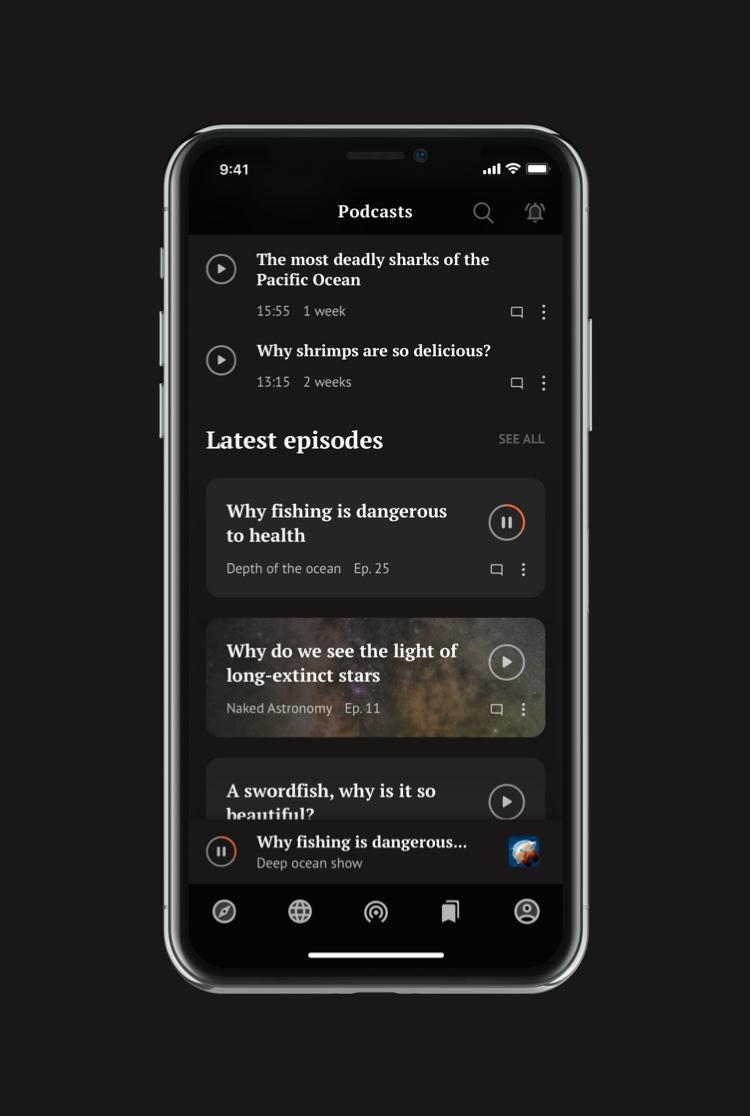See all latest episodes
Viewport: 750px width, 1116px height.
[521, 439]
